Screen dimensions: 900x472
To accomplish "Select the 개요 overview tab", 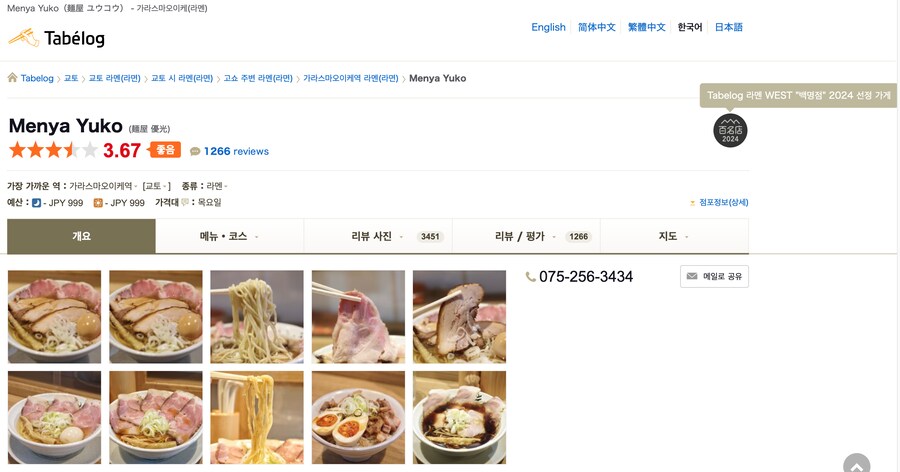I will coord(81,236).
